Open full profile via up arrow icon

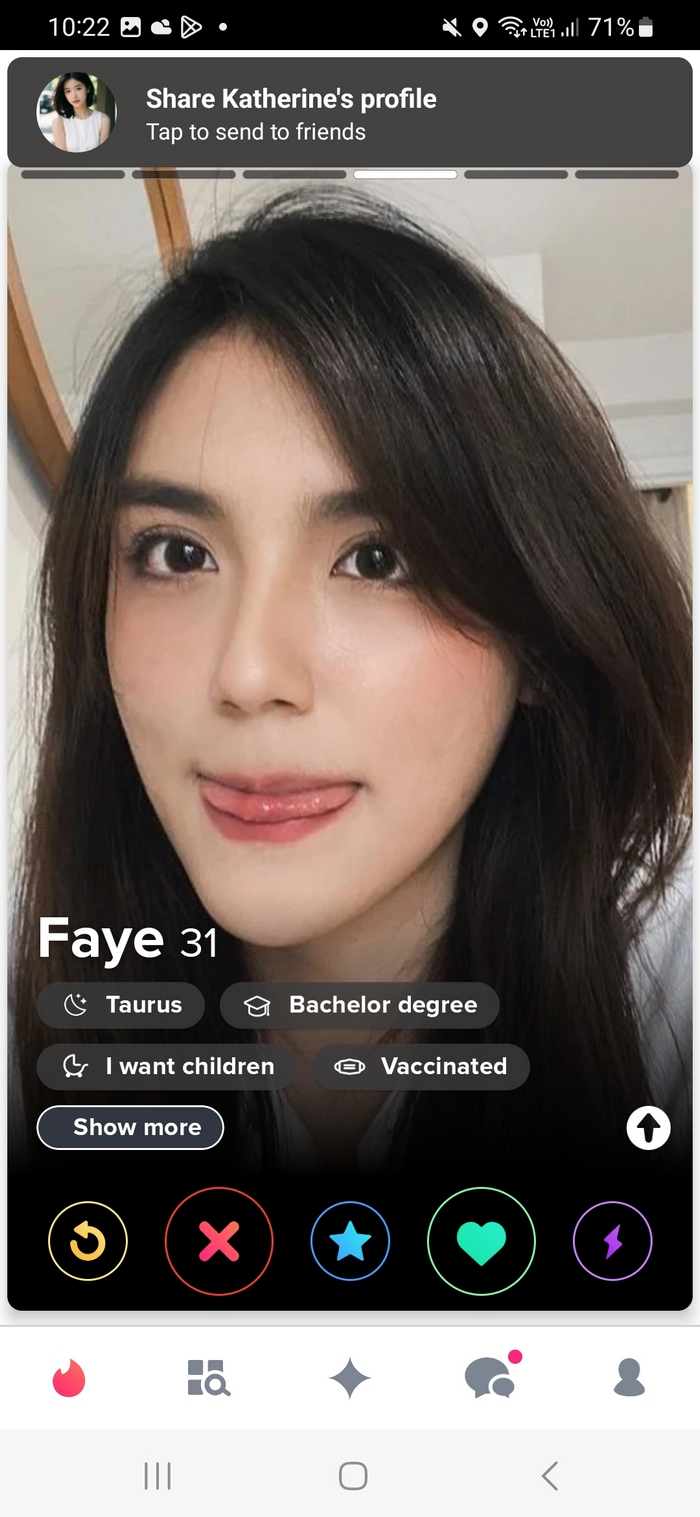coord(648,1129)
